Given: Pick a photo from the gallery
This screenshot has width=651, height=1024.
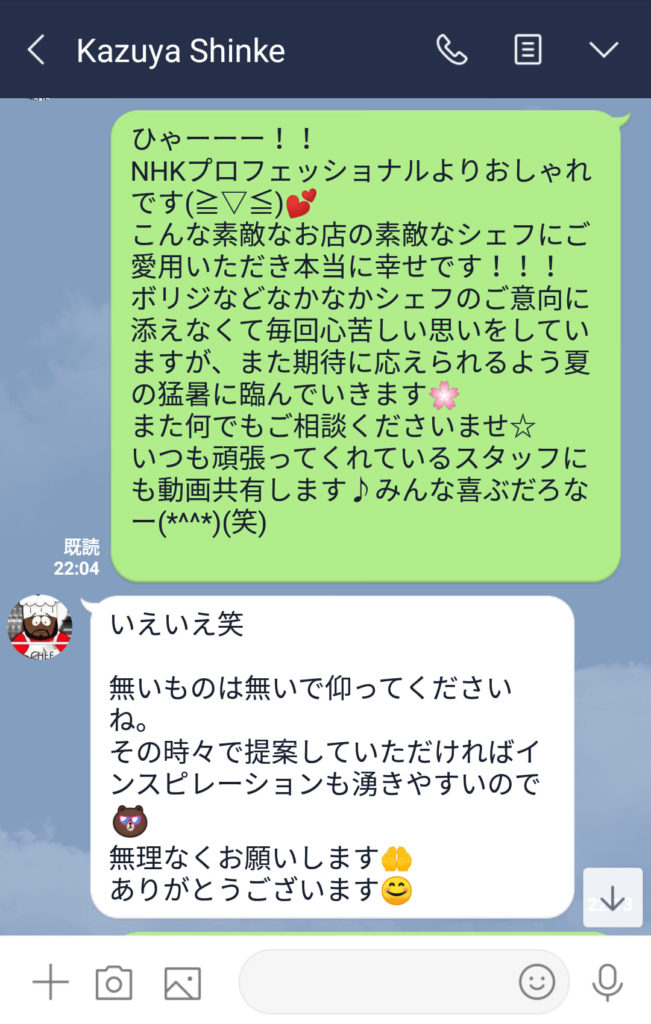Looking at the screenshot, I should click(x=182, y=983).
